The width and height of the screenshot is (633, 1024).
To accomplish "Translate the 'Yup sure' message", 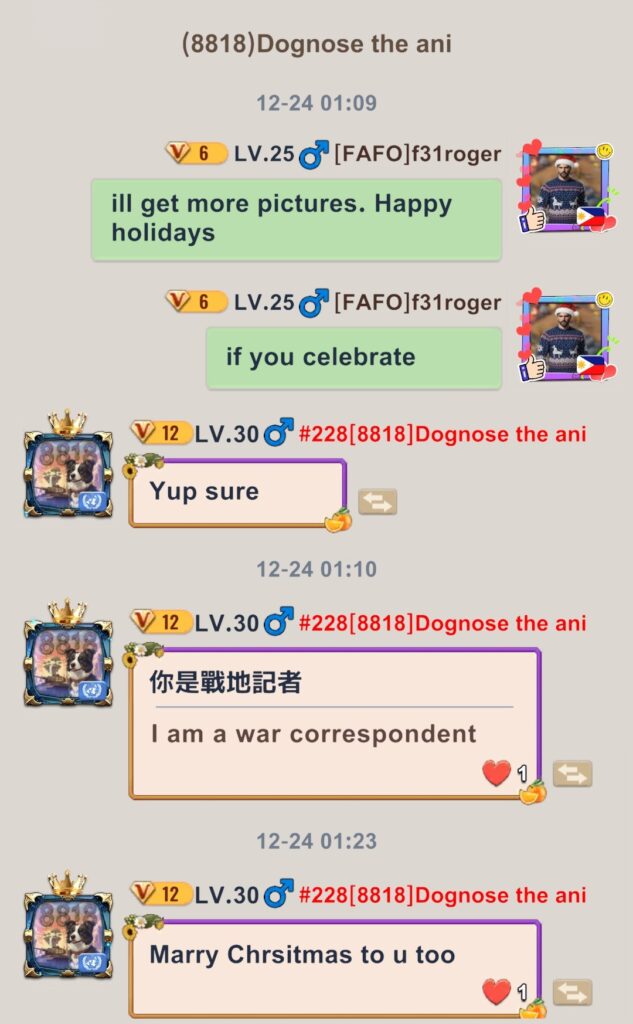I will (x=378, y=502).
